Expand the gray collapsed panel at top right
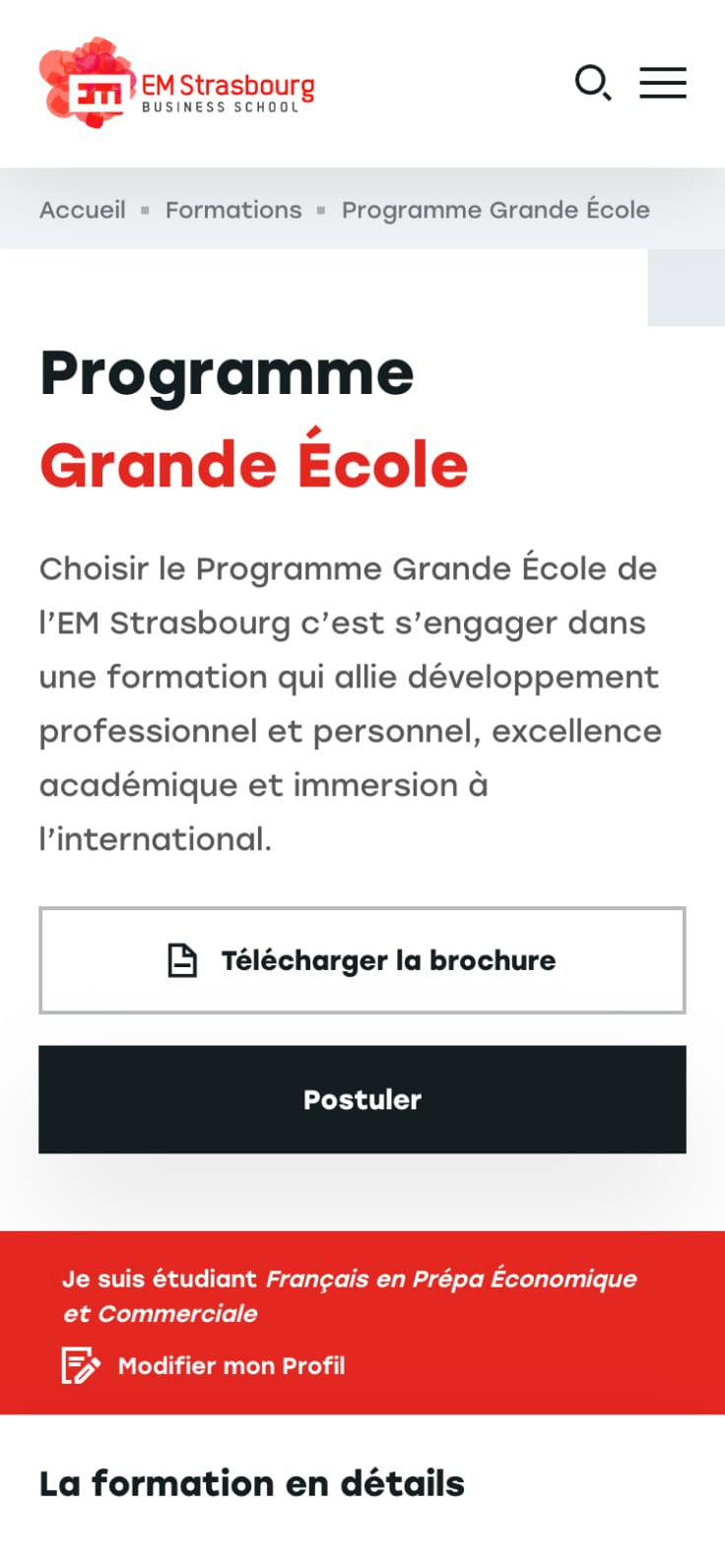Image resolution: width=725 pixels, height=1568 pixels. coord(685,289)
